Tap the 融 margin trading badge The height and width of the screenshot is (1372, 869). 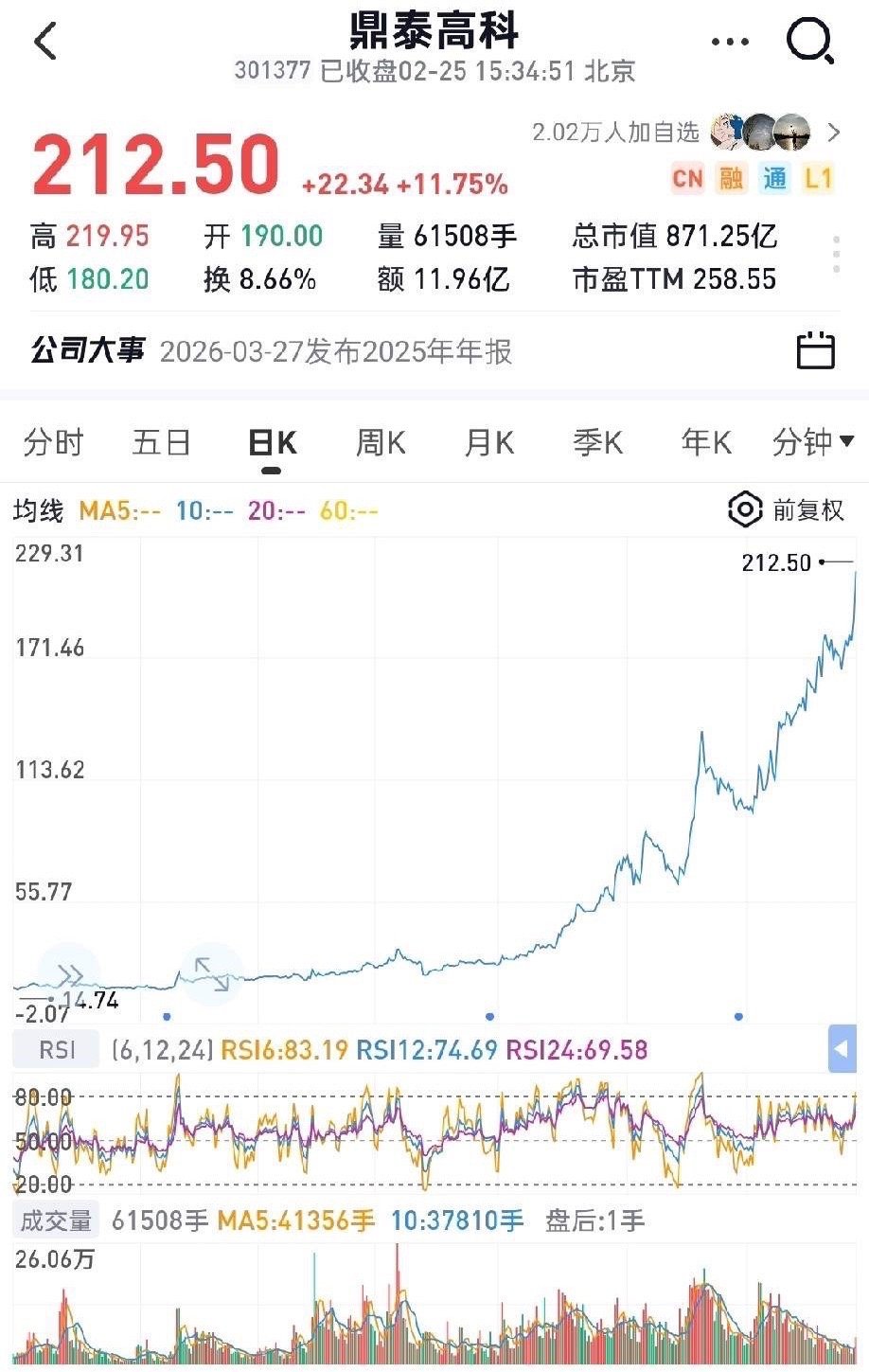(731, 177)
